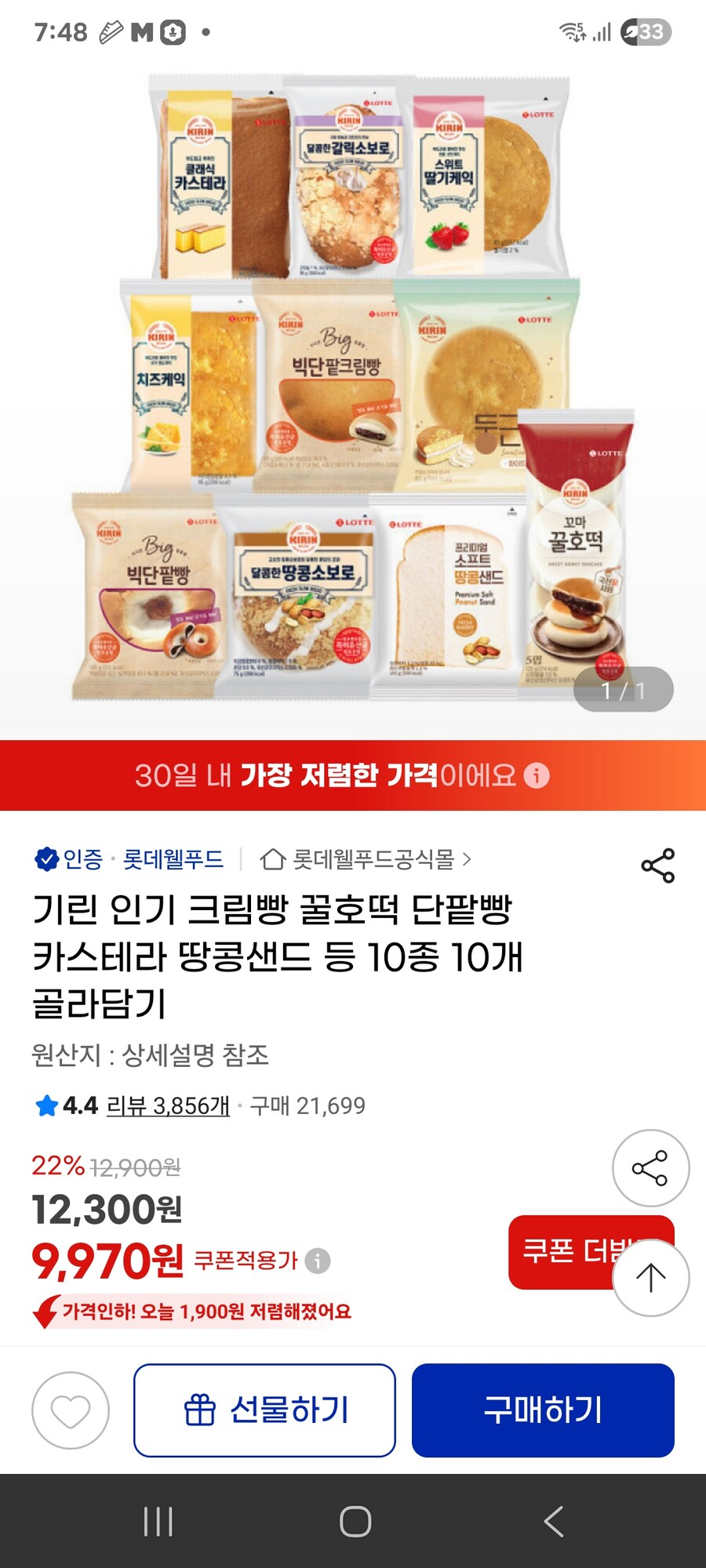Tap the share icon beside the product title
Viewport: 706px width, 1568px height.
click(657, 865)
